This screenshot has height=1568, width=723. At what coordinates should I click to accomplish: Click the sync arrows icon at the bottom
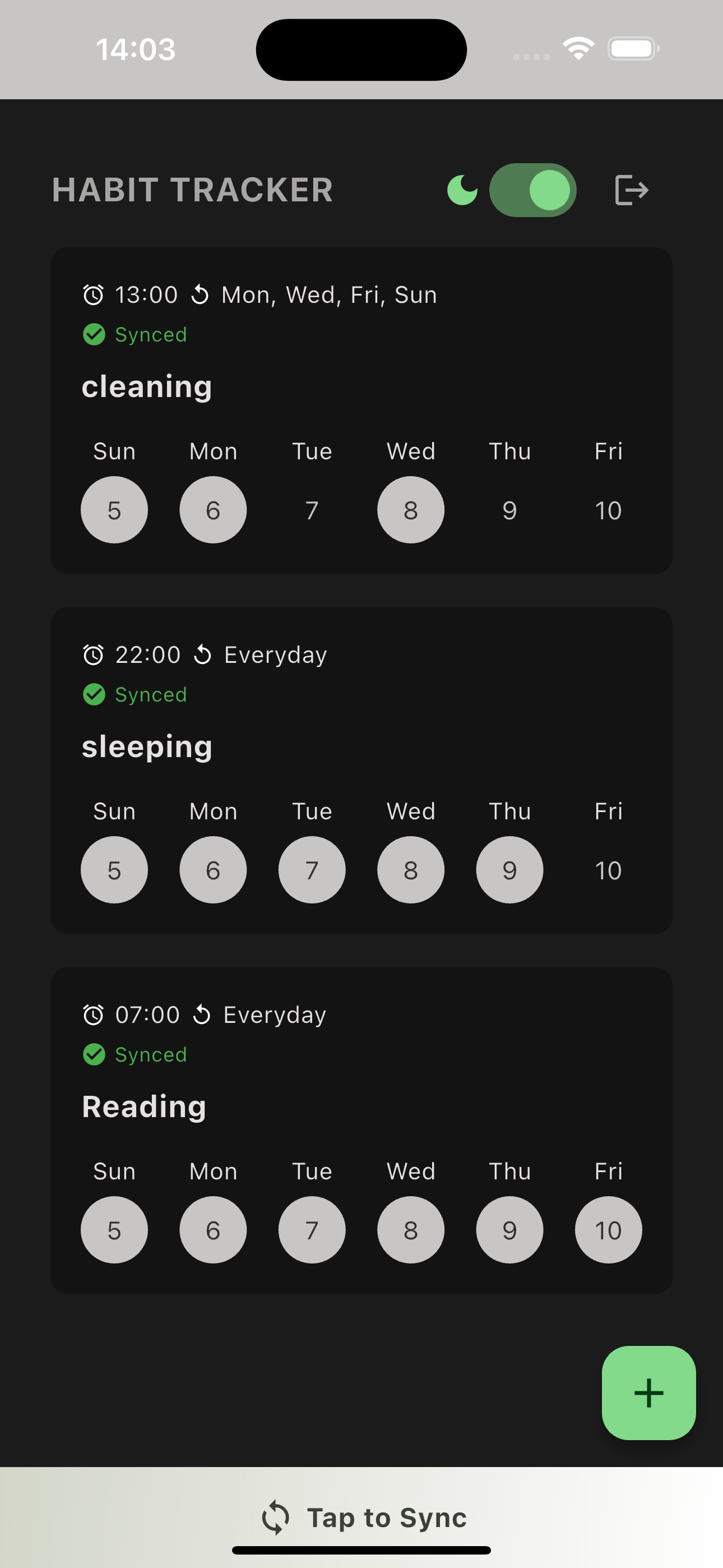point(276,1518)
